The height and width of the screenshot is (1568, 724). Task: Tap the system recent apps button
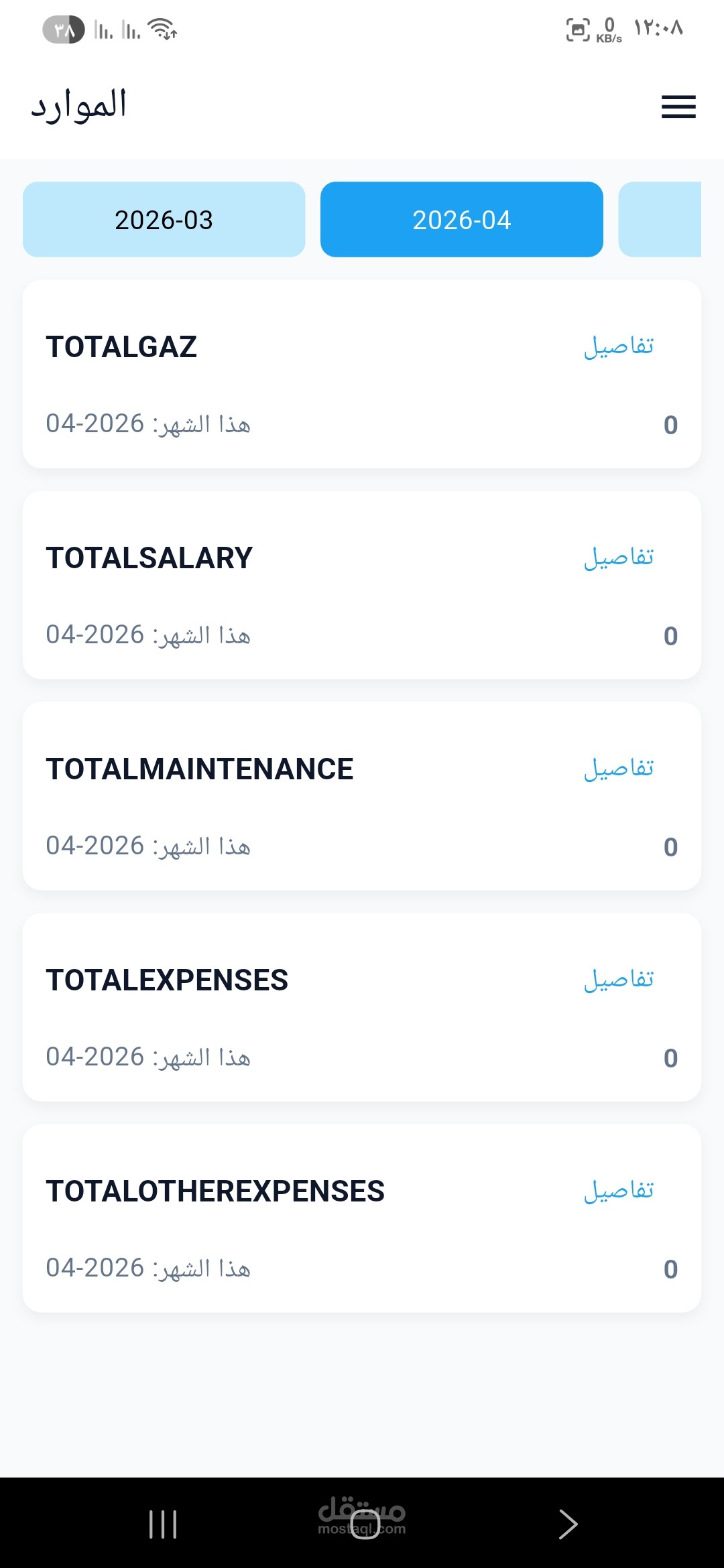[163, 1524]
